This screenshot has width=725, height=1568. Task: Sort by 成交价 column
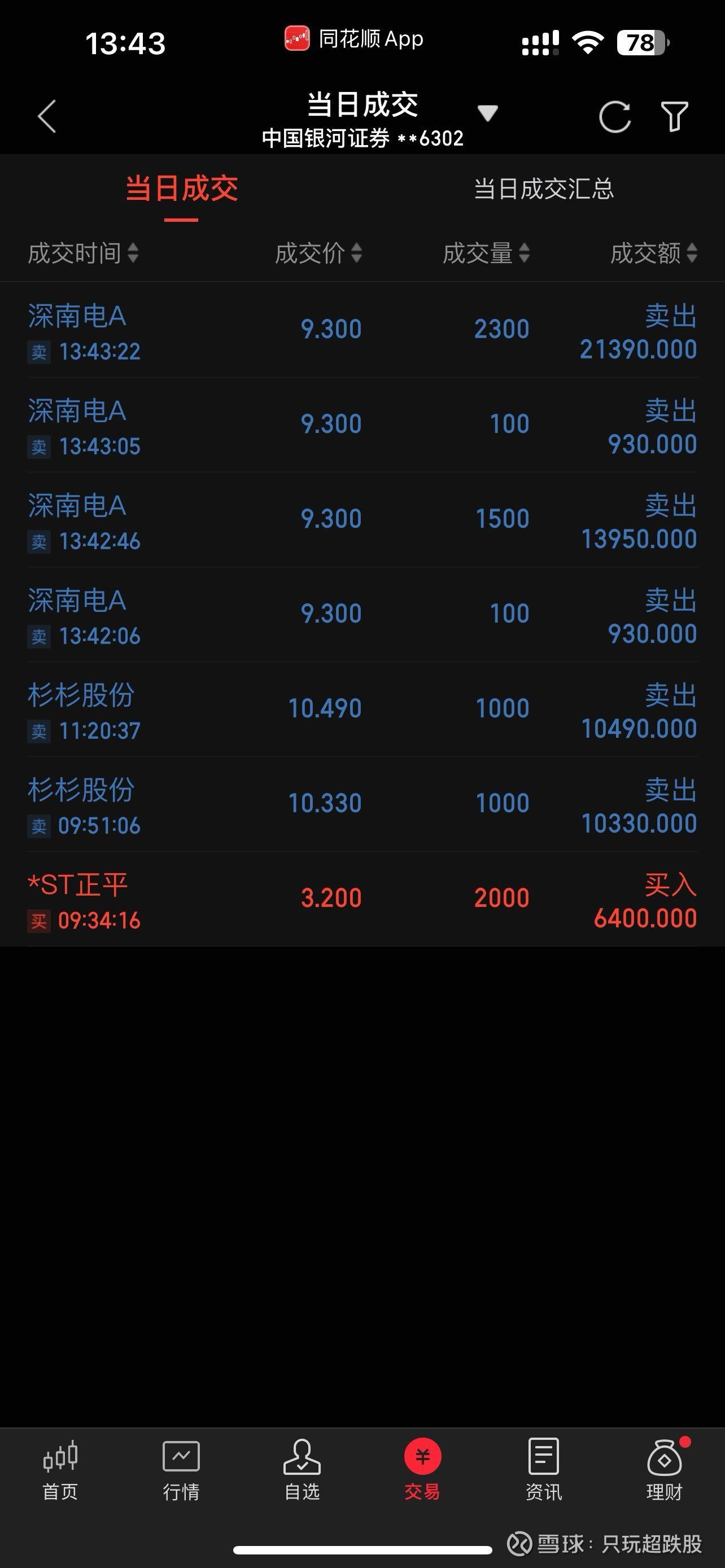pyautogui.click(x=318, y=253)
